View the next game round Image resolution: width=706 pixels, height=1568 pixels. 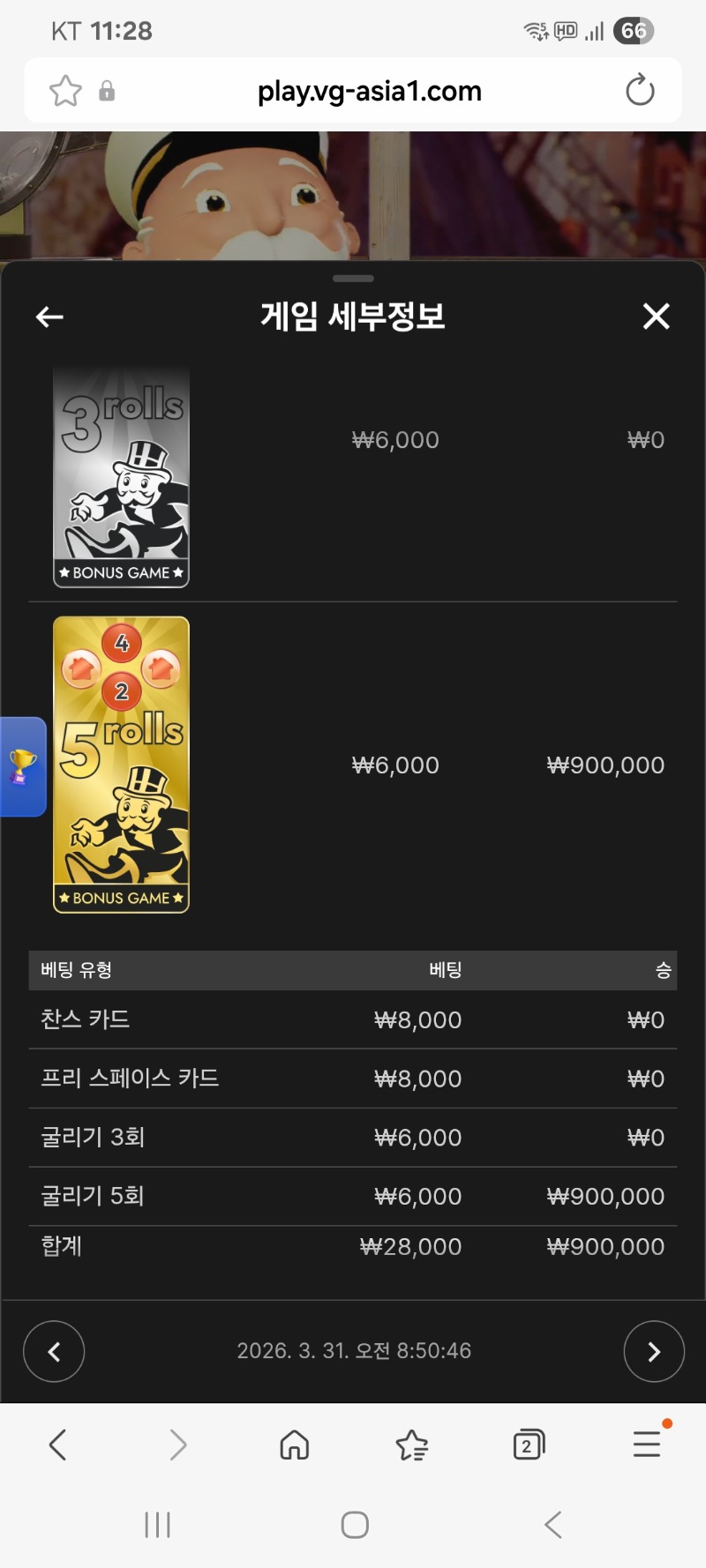(653, 1351)
